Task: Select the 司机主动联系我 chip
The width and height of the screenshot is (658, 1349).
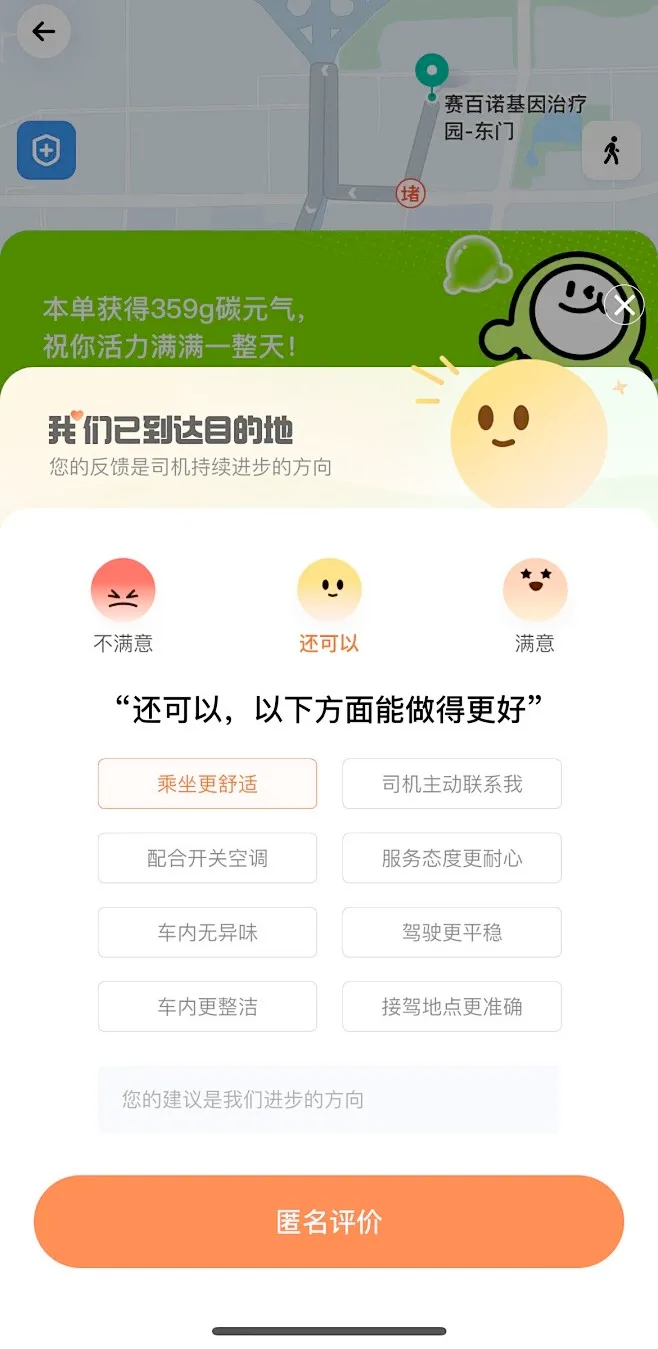Action: 452,784
